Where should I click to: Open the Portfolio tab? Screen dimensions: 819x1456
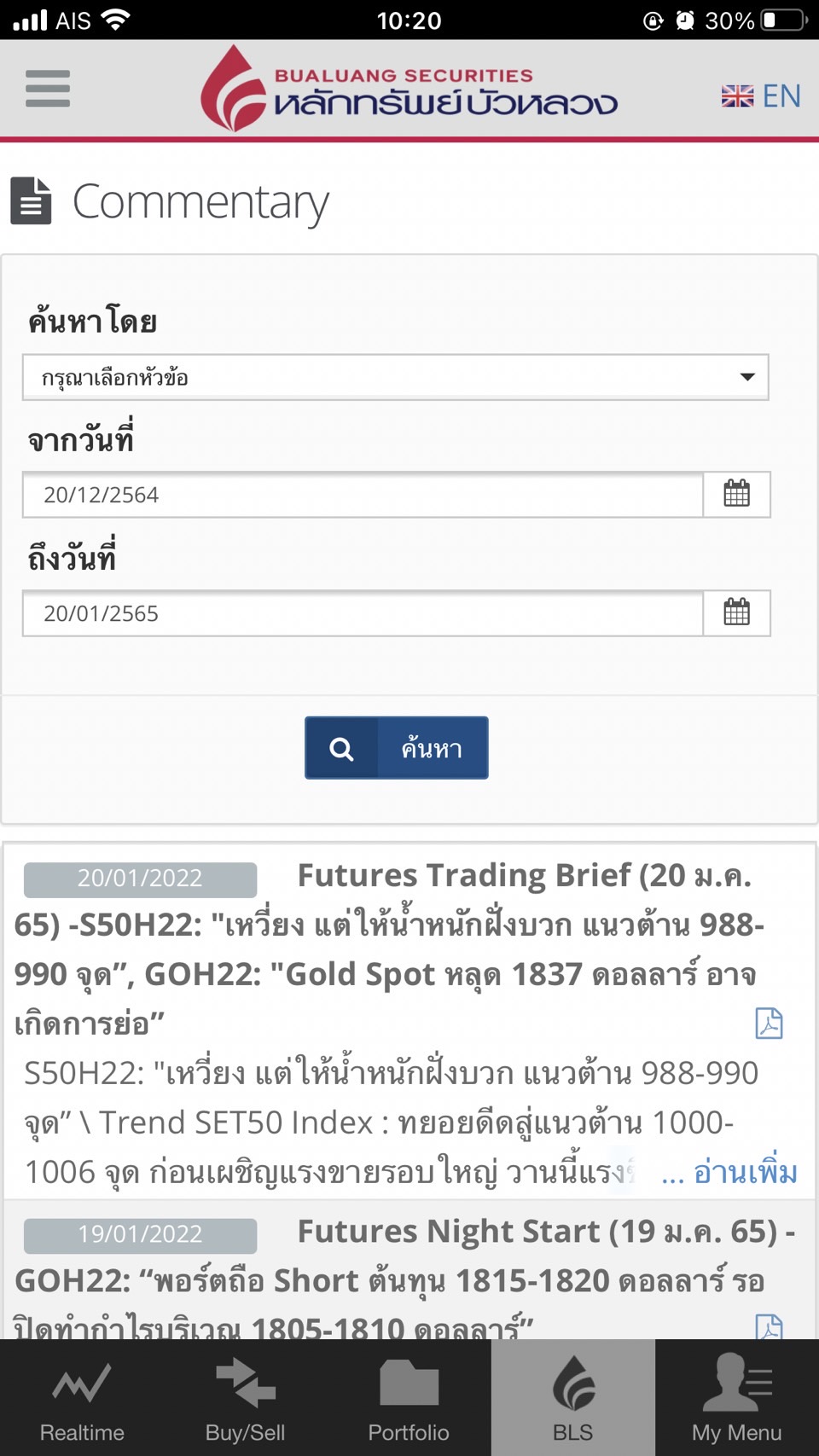[409, 1399]
